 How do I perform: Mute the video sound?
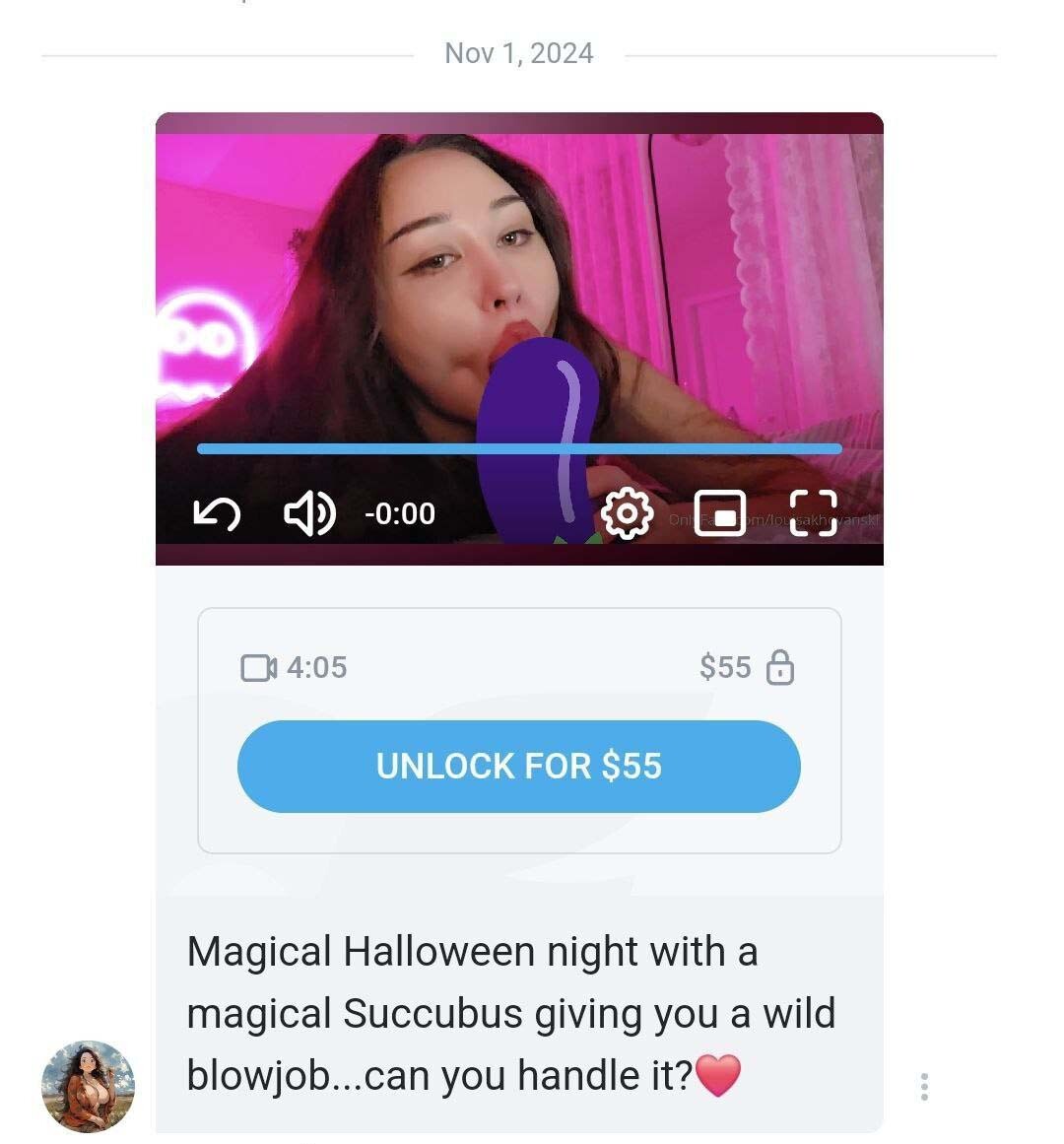tap(309, 513)
